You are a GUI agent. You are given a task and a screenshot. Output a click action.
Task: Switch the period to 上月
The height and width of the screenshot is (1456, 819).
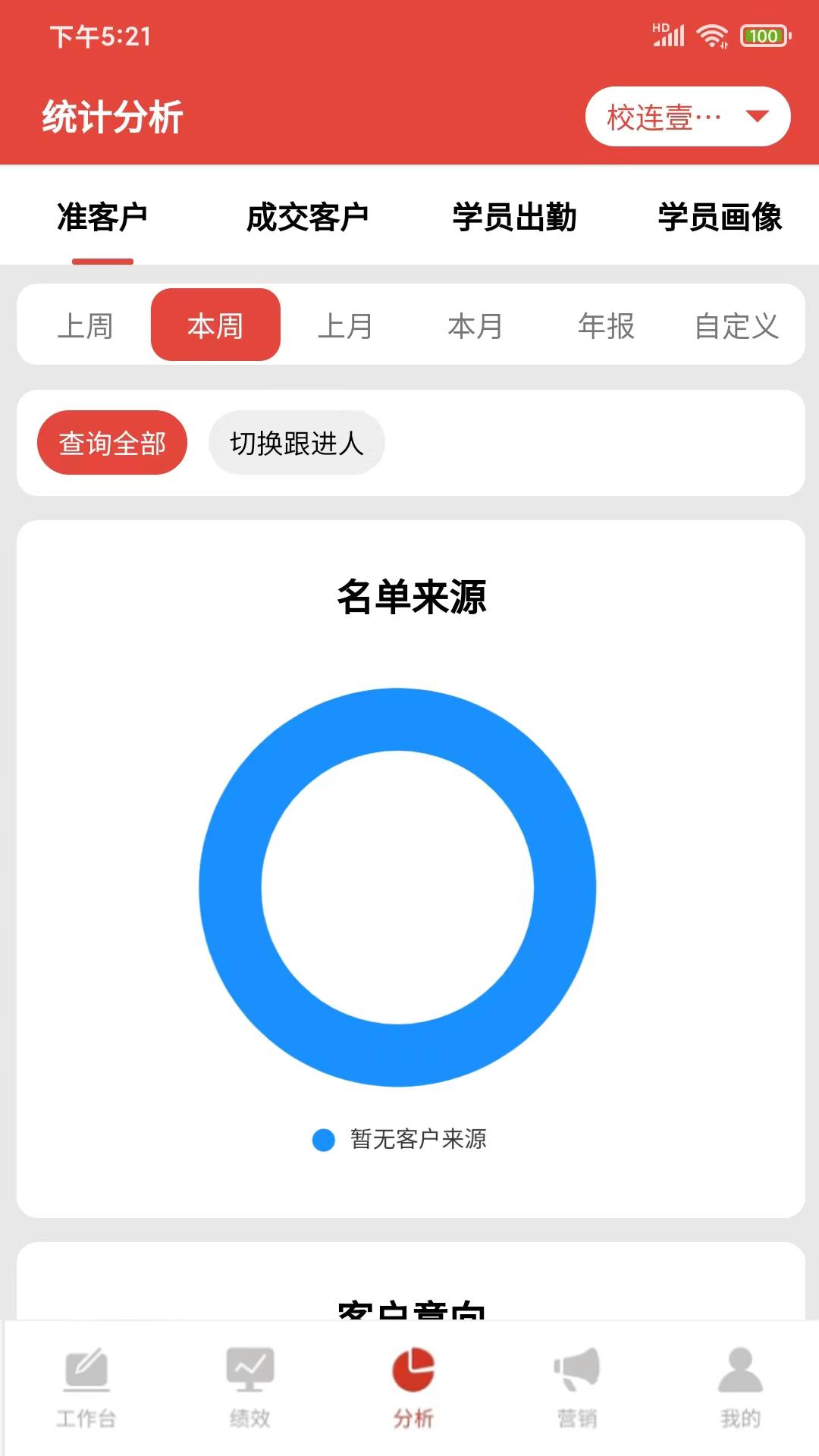coord(345,326)
